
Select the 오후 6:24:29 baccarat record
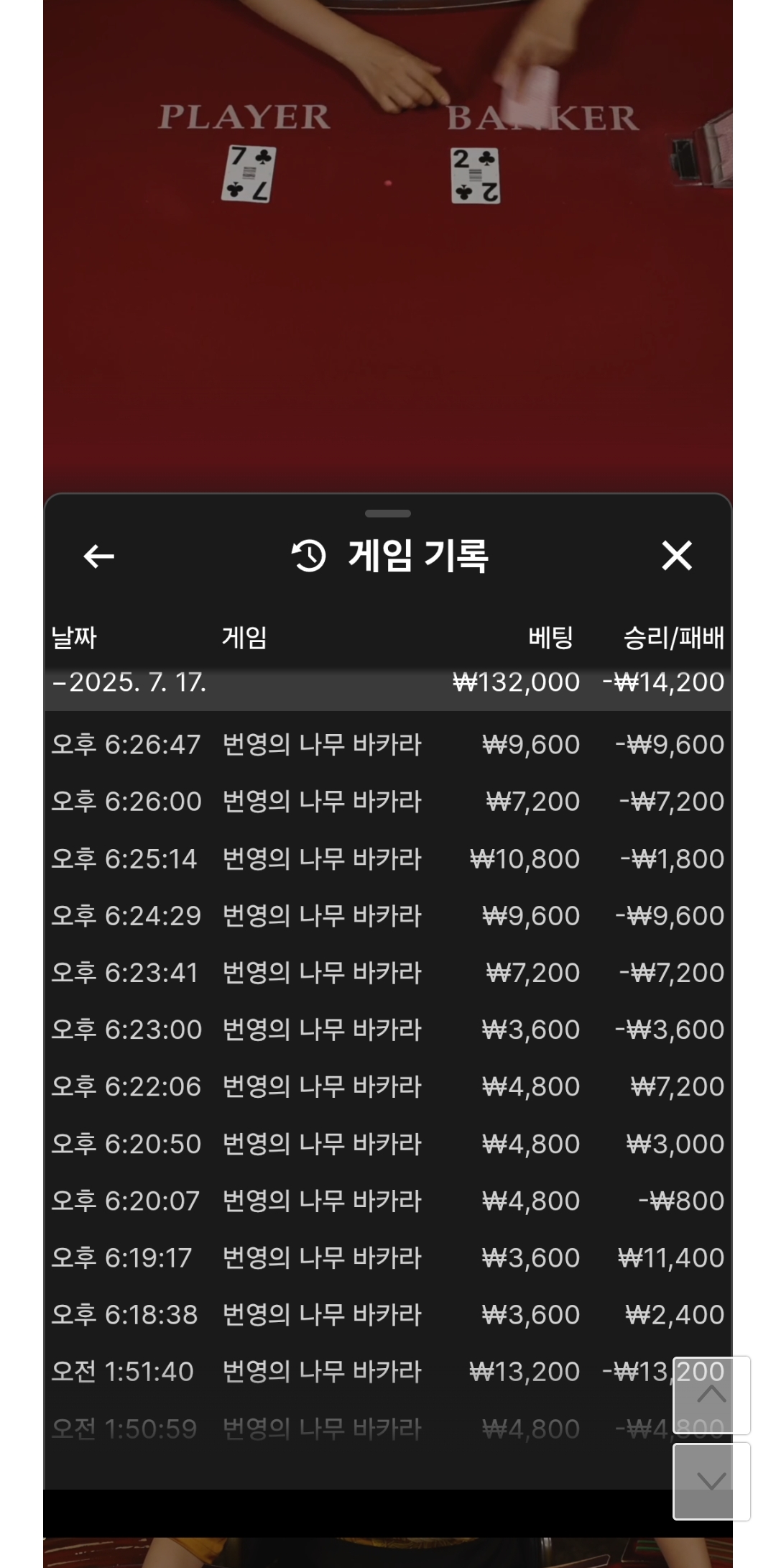point(387,916)
